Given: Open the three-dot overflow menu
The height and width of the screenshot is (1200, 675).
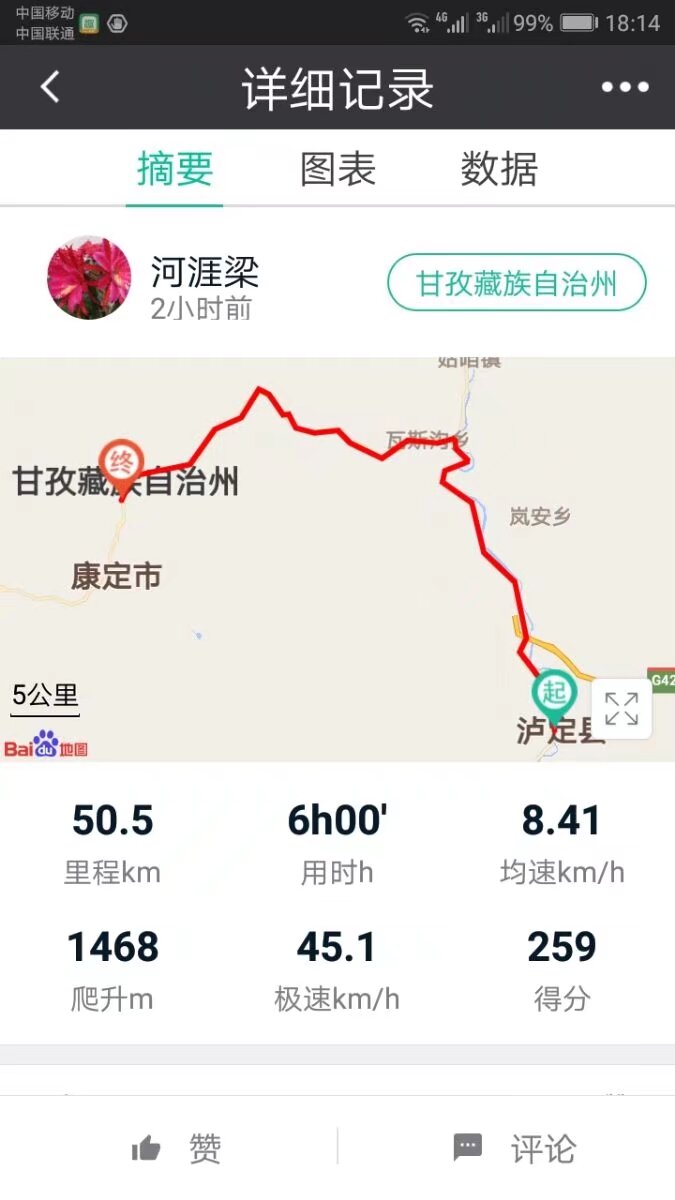Looking at the screenshot, I should (625, 88).
